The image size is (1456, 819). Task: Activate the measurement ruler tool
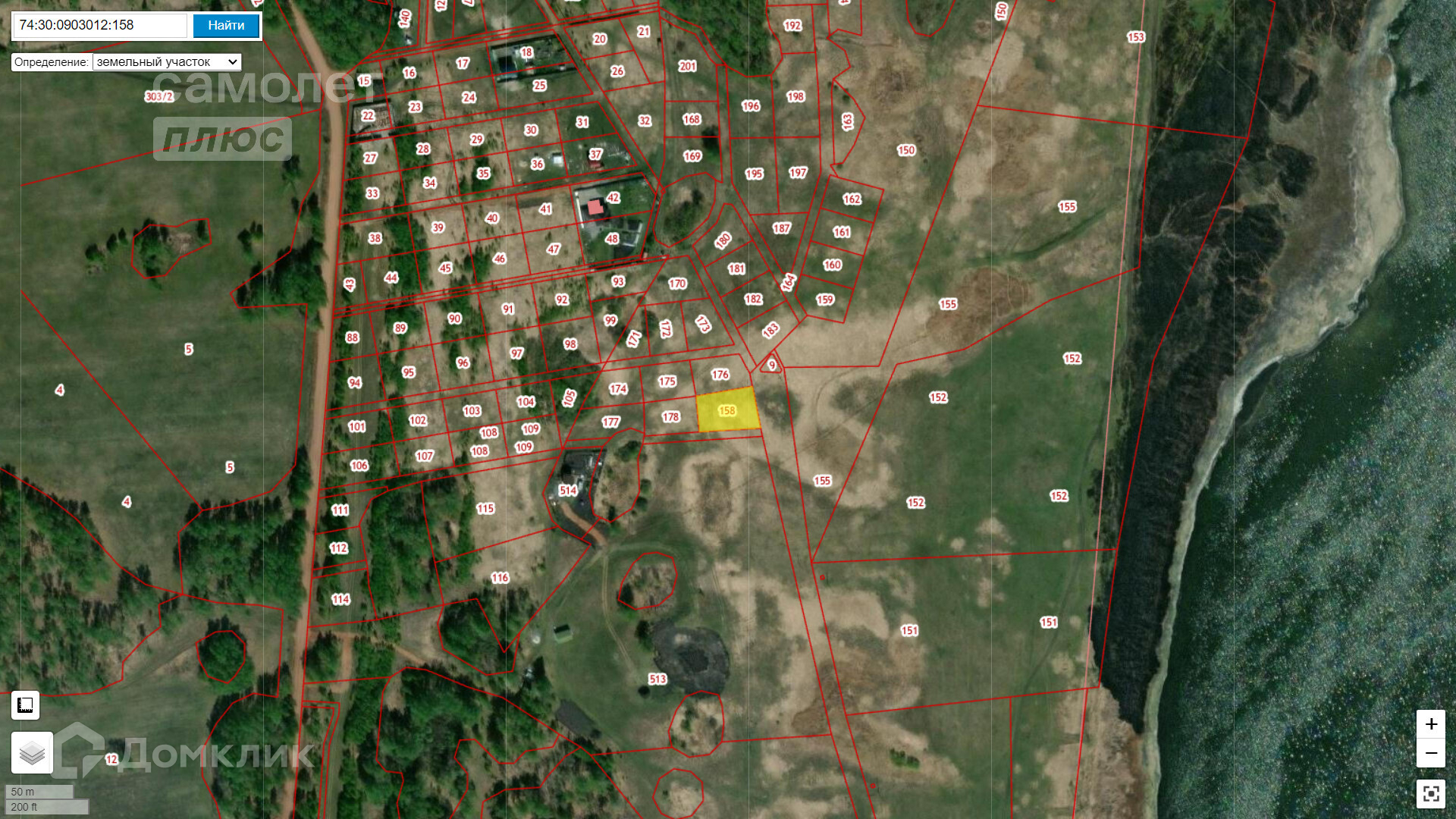(x=25, y=705)
